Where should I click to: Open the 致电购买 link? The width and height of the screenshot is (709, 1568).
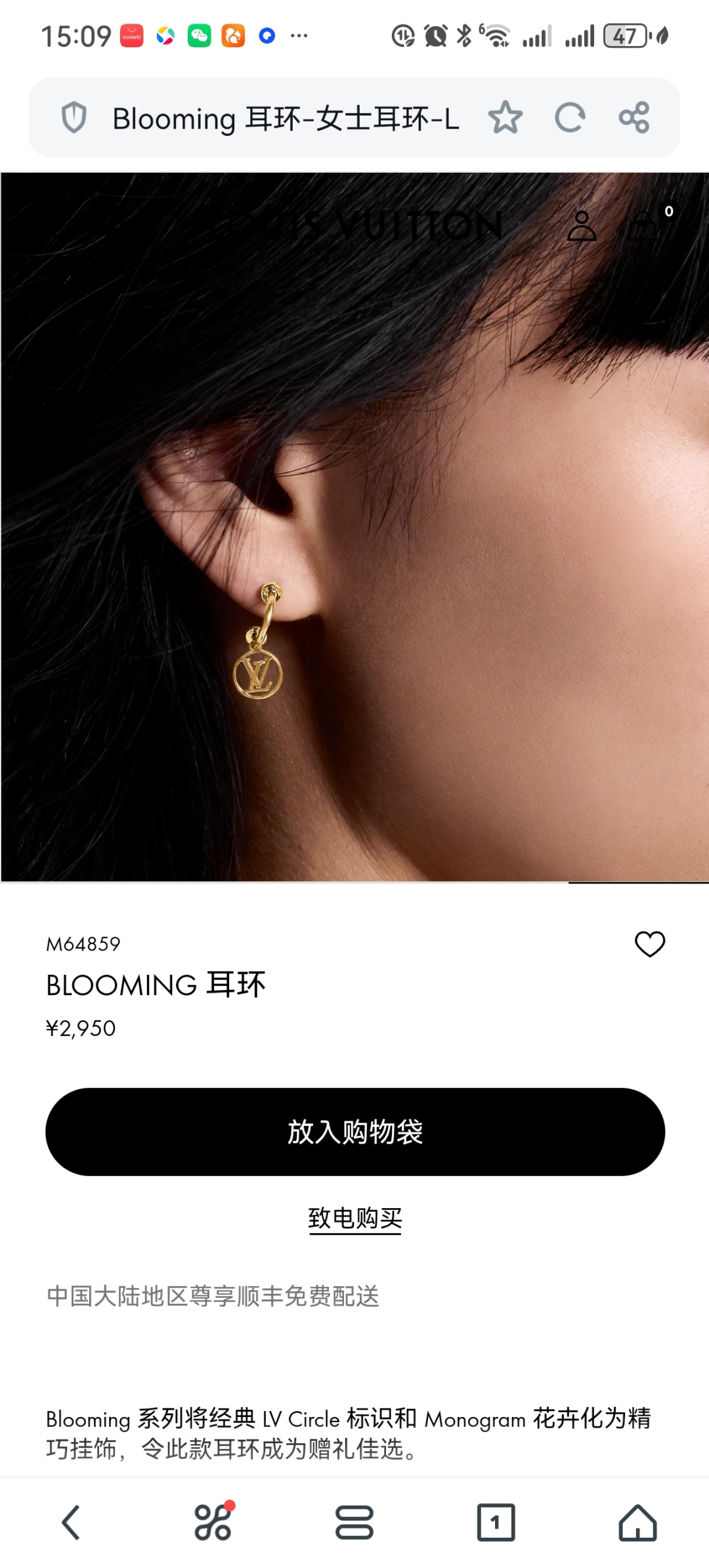[354, 1219]
